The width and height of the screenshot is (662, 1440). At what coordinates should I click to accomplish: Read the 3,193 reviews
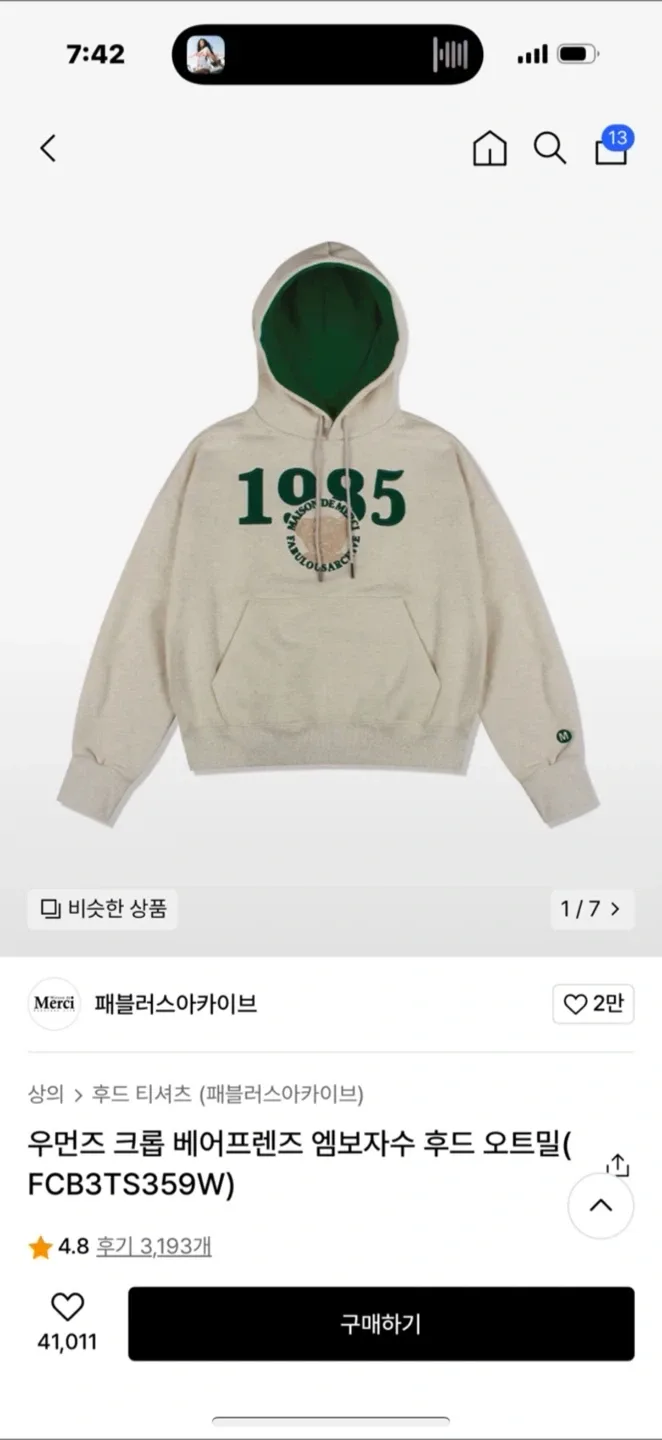tap(153, 1247)
